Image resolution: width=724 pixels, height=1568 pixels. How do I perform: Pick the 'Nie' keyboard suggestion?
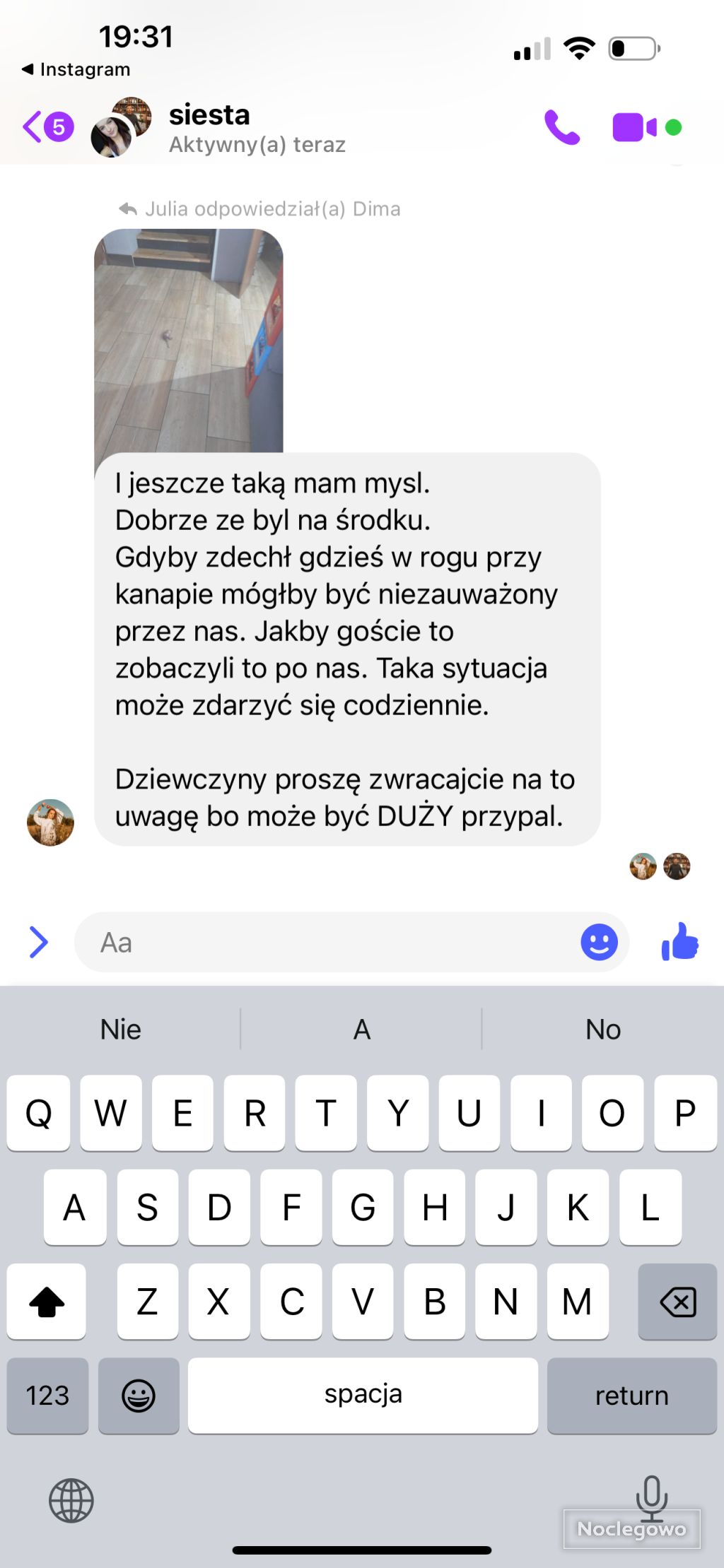121,1030
